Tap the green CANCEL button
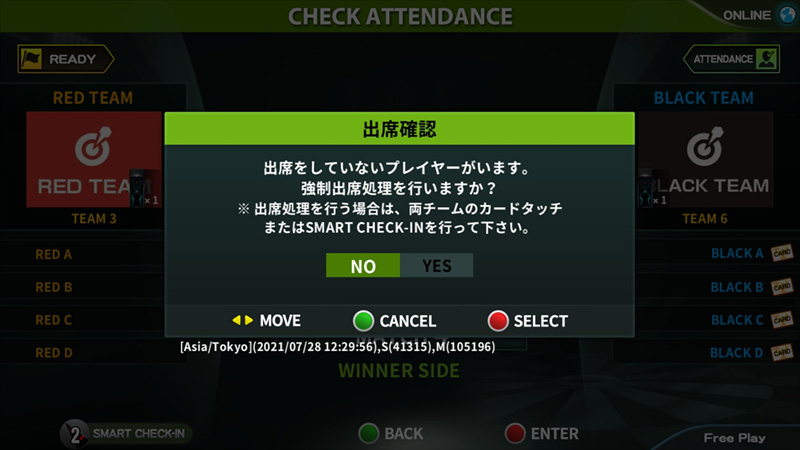Viewport: 800px width, 450px height. tap(364, 321)
